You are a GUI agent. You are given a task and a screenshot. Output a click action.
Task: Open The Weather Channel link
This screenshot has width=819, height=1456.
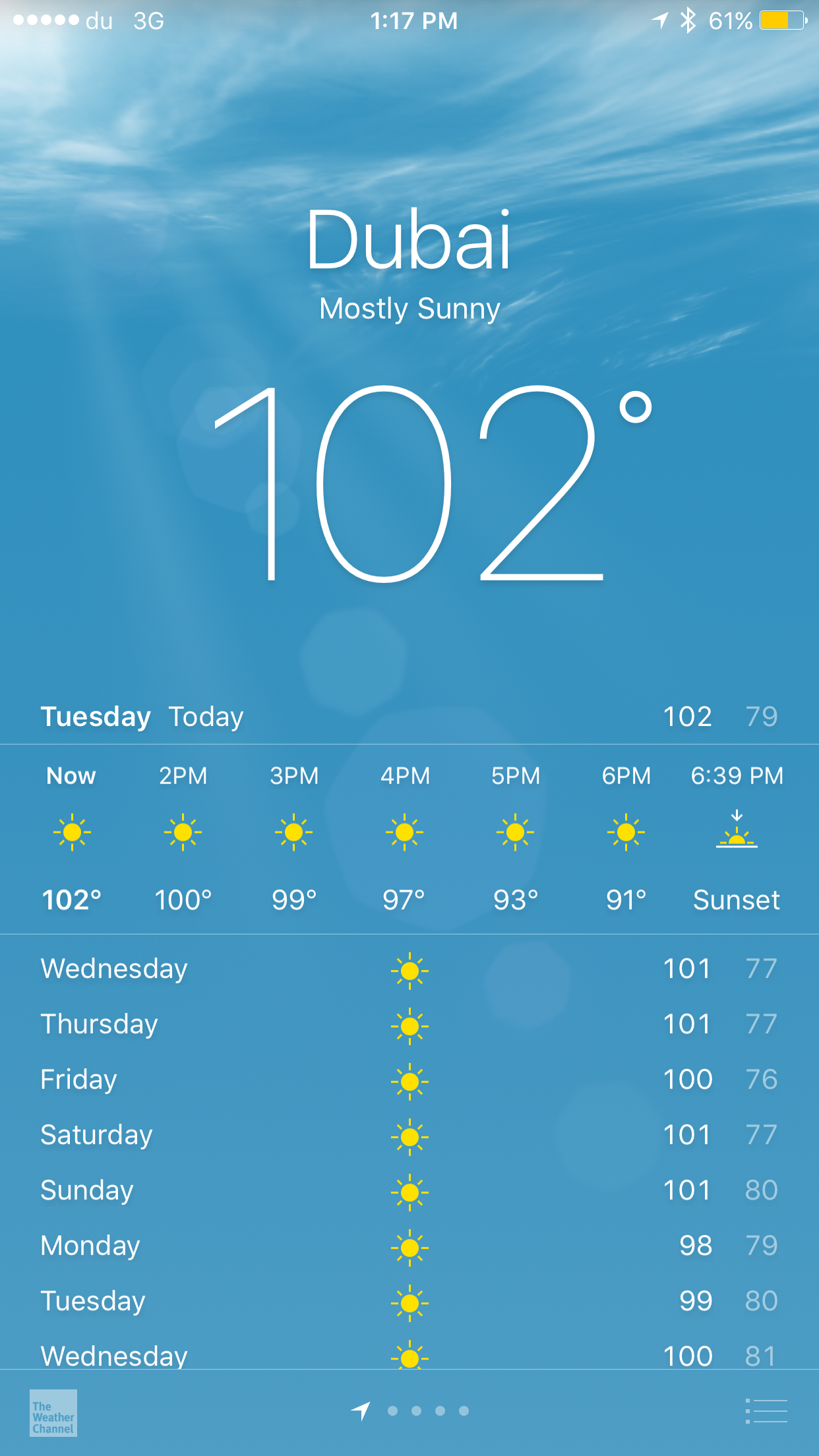53,1412
